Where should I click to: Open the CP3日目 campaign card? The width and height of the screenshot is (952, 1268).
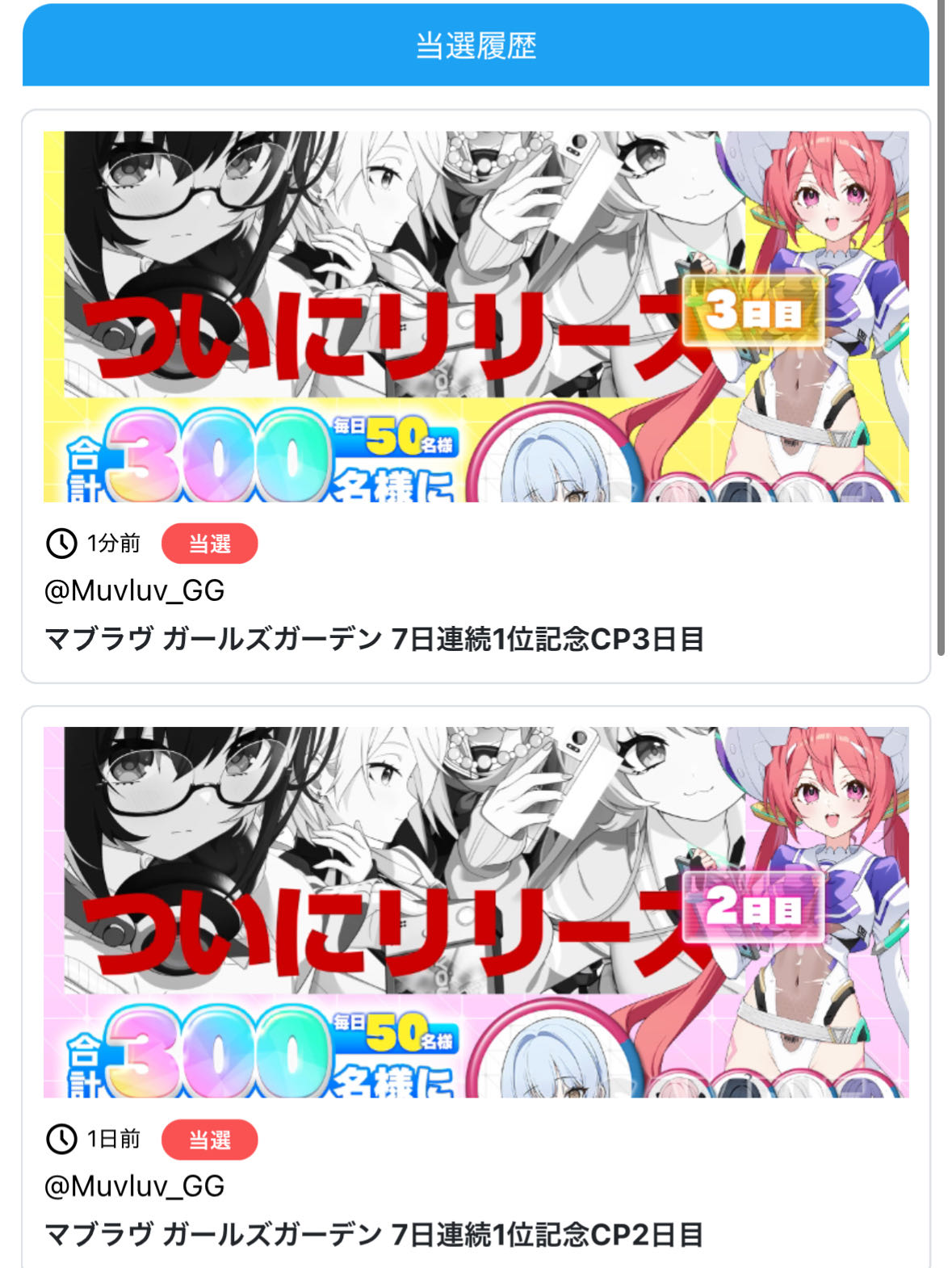coord(476,396)
